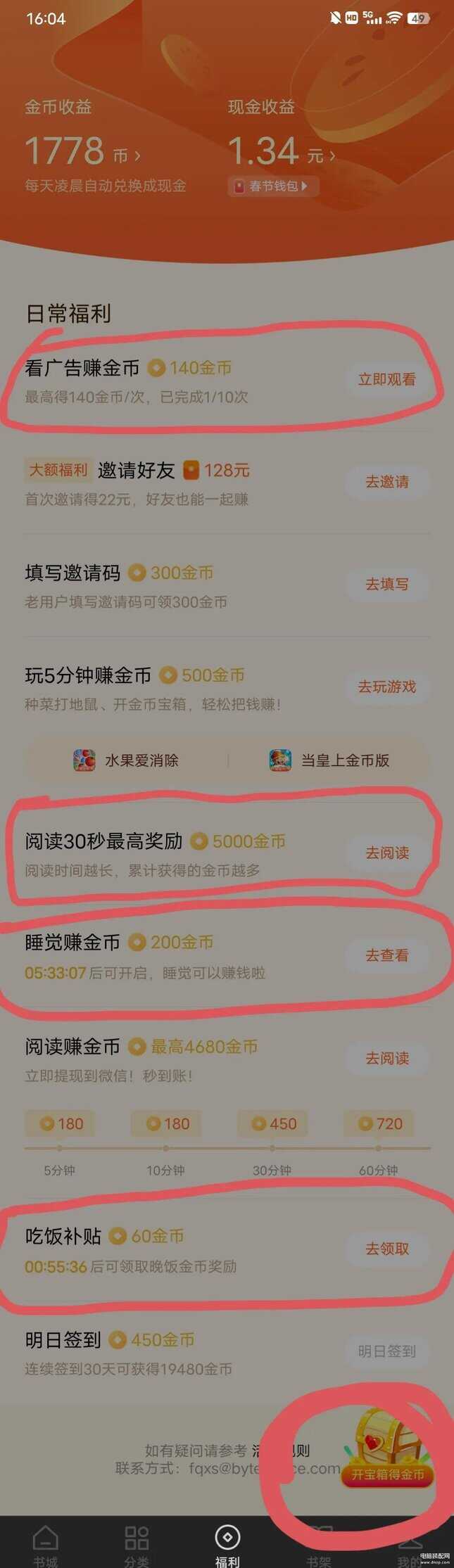Screen dimensions: 454x1568
Task: Open the 水果爱消除 game
Action: coord(127,760)
